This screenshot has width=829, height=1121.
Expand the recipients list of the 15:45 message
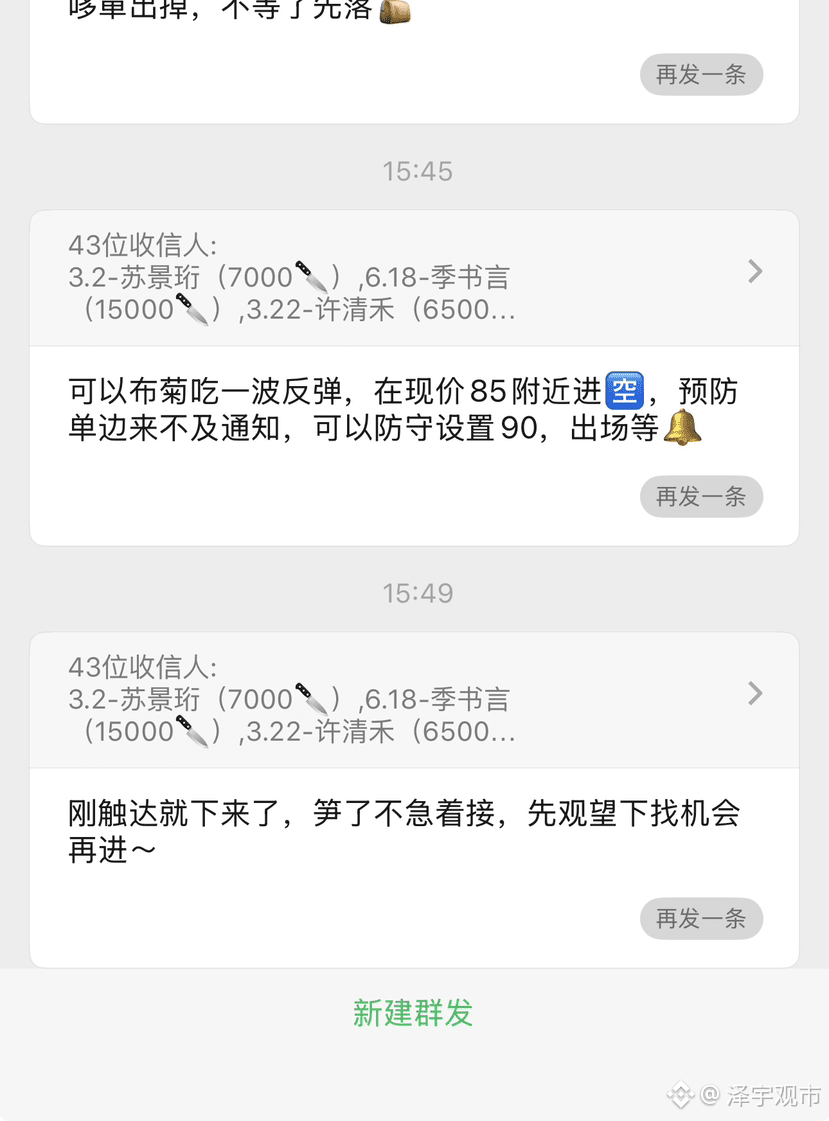[414, 278]
